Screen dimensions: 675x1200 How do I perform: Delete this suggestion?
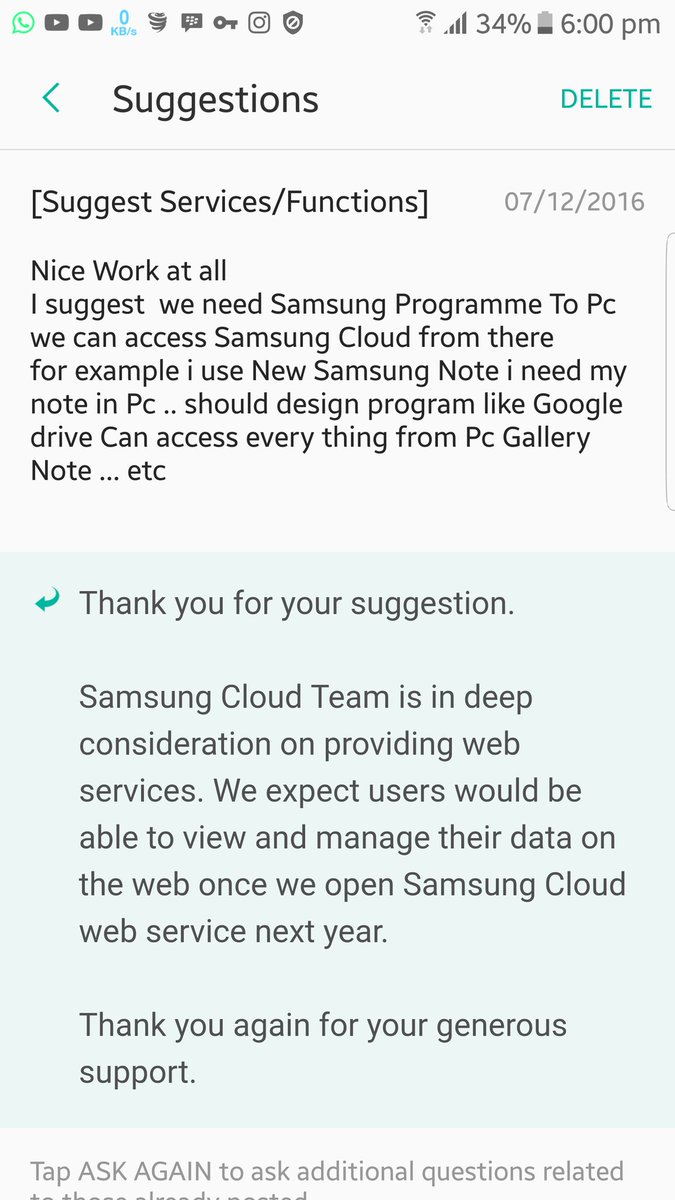coord(606,99)
